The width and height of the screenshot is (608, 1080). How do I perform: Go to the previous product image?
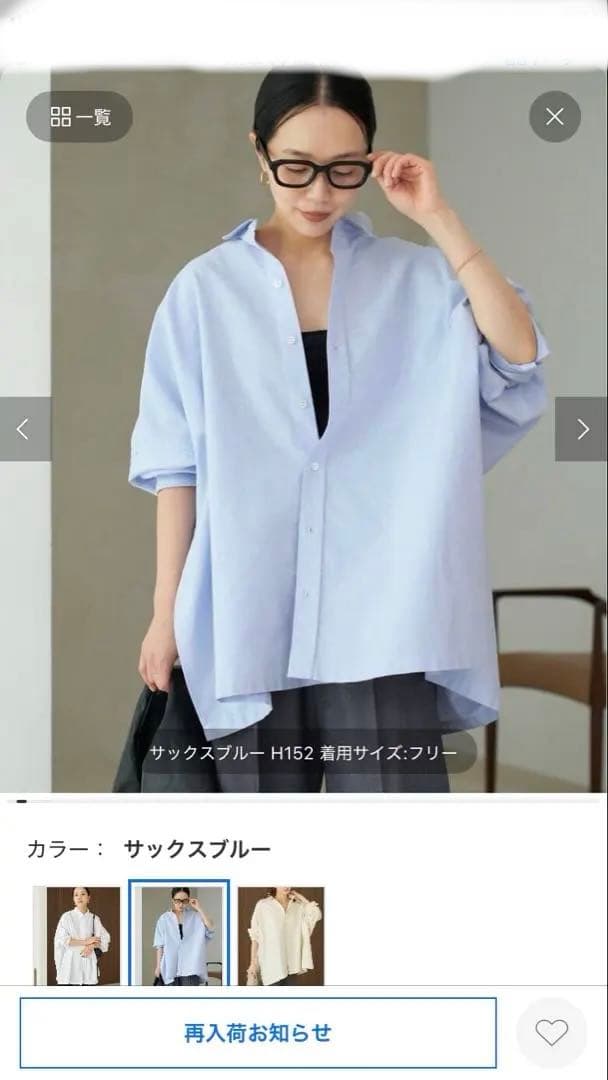tap(24, 429)
